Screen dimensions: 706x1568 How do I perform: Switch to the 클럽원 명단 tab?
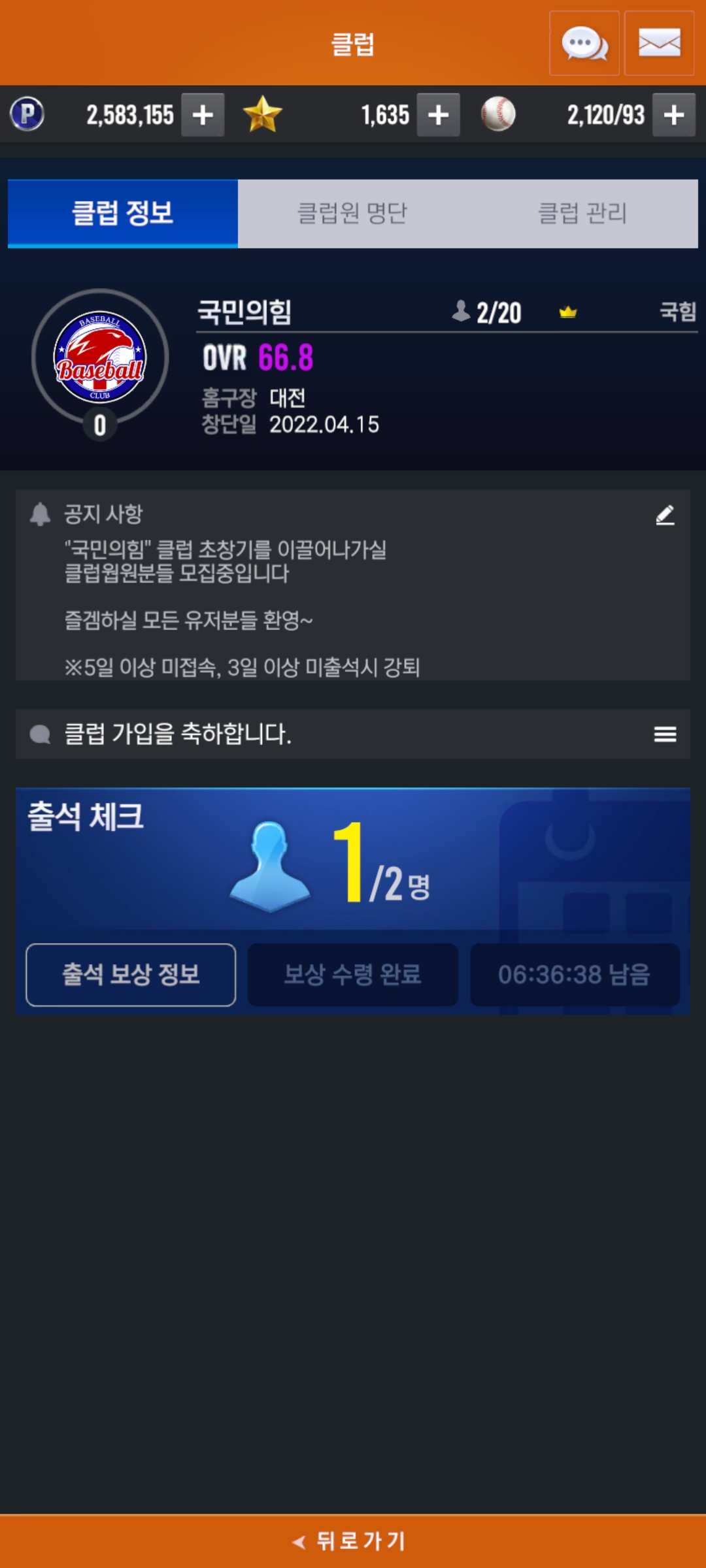352,213
